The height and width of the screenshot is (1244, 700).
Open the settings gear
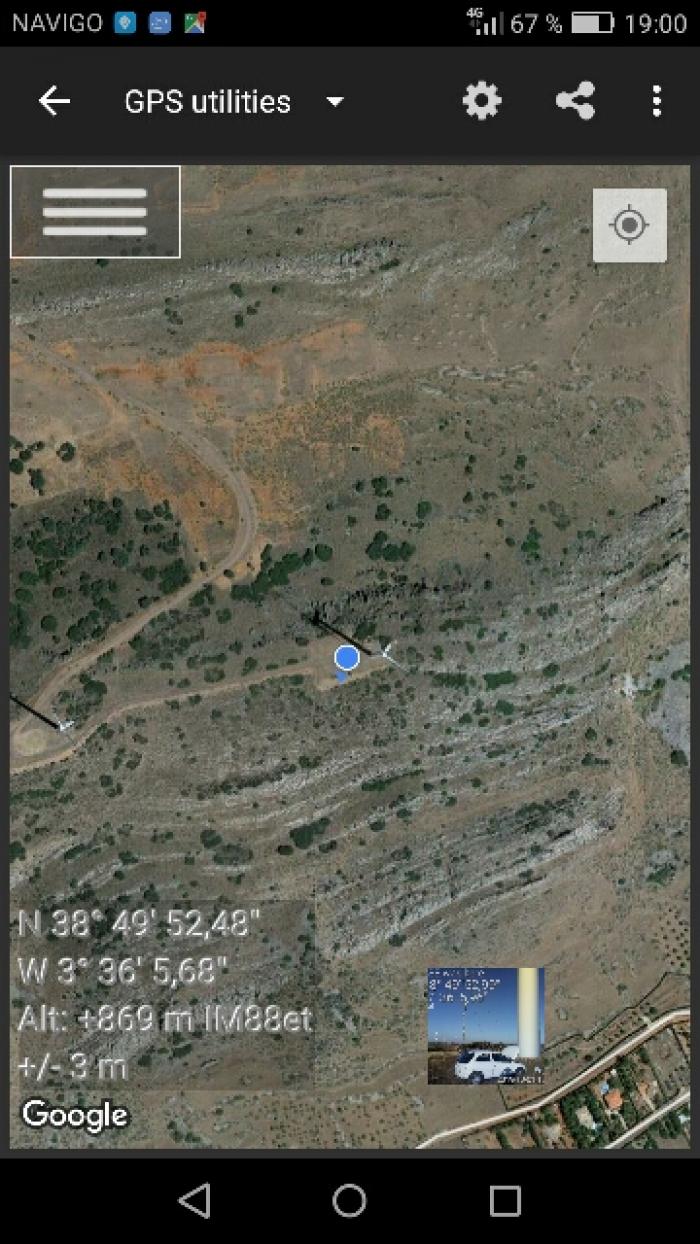(x=481, y=101)
